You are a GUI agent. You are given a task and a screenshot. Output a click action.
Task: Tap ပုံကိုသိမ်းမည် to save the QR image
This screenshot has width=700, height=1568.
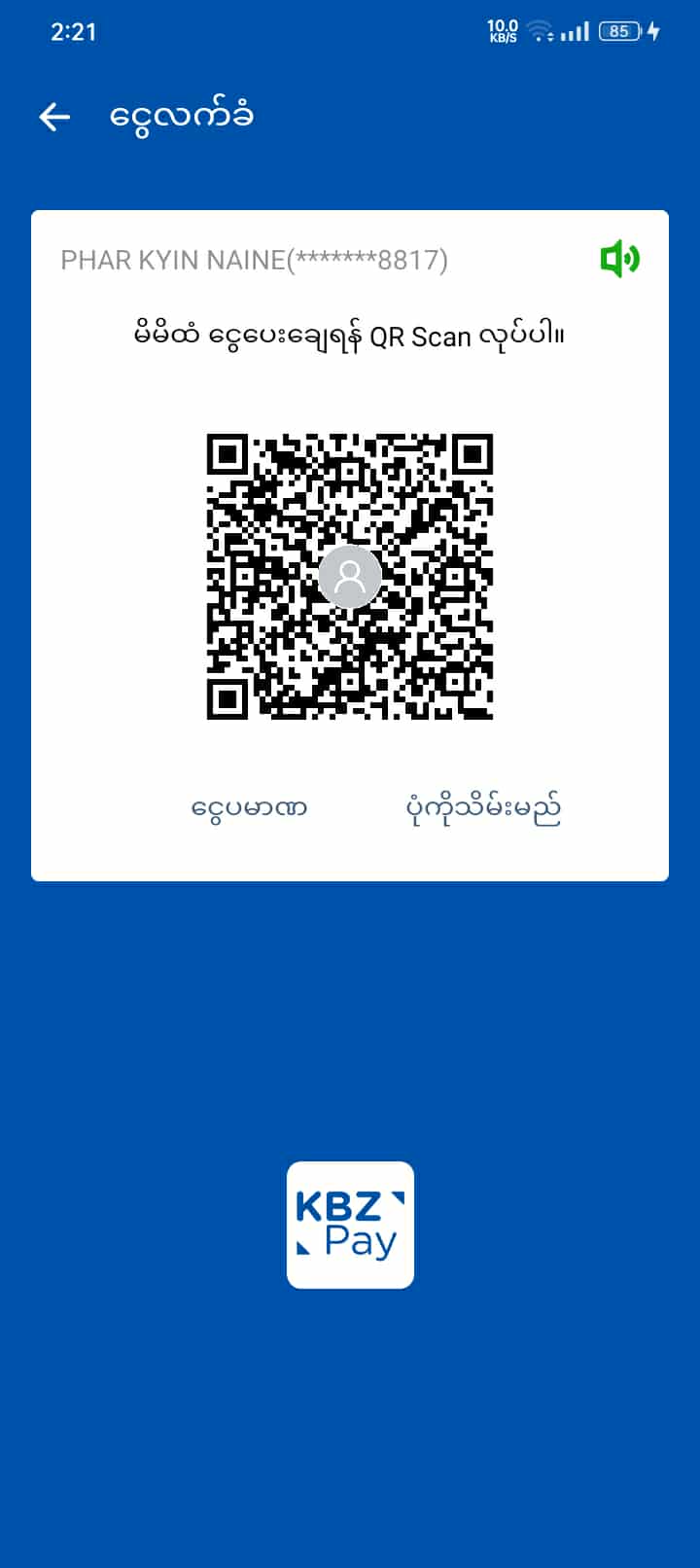(x=483, y=807)
